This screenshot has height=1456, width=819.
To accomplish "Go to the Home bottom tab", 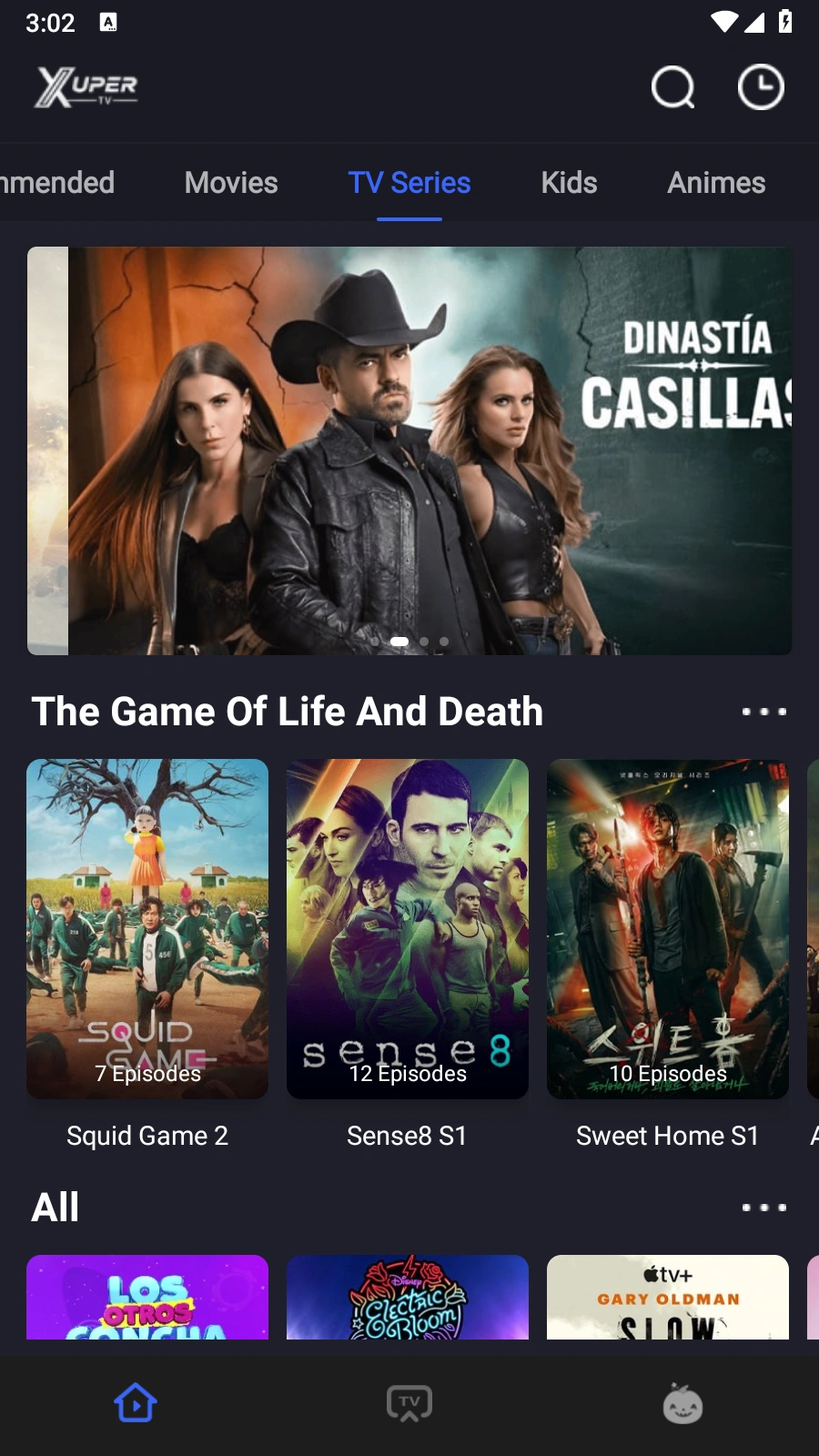I will tap(136, 1403).
